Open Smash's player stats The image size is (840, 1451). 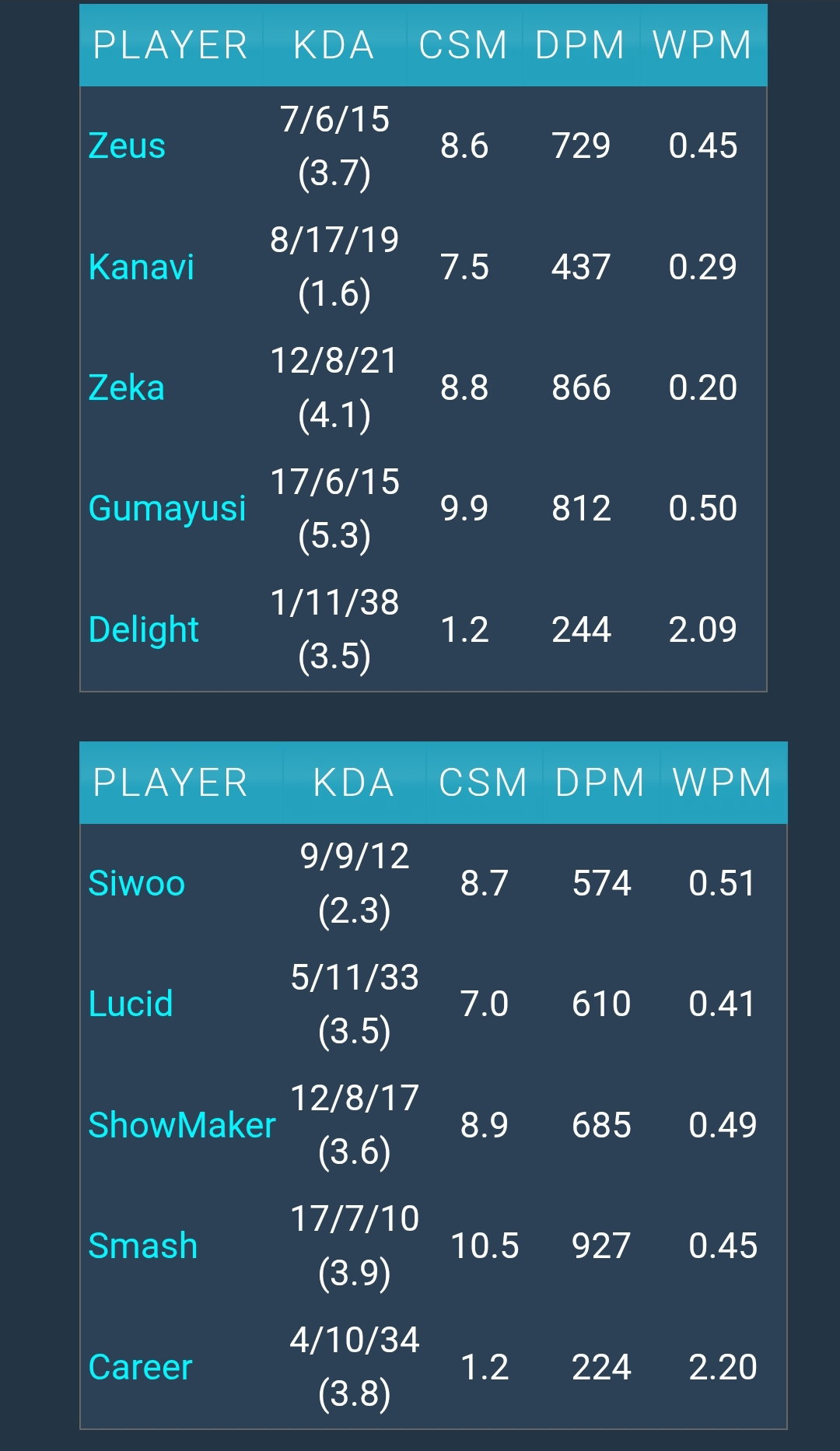(143, 1246)
